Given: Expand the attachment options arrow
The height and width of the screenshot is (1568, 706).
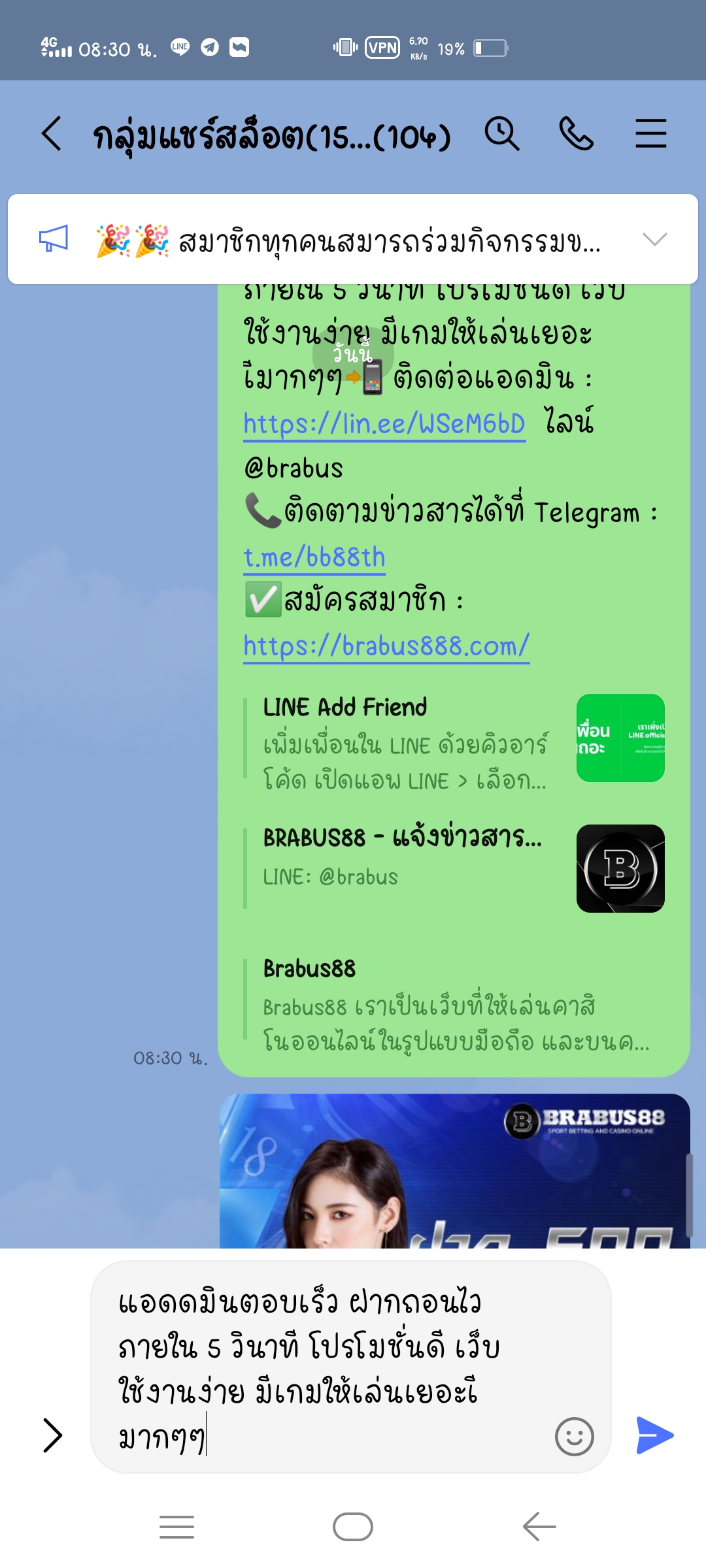Looking at the screenshot, I should tap(52, 1435).
